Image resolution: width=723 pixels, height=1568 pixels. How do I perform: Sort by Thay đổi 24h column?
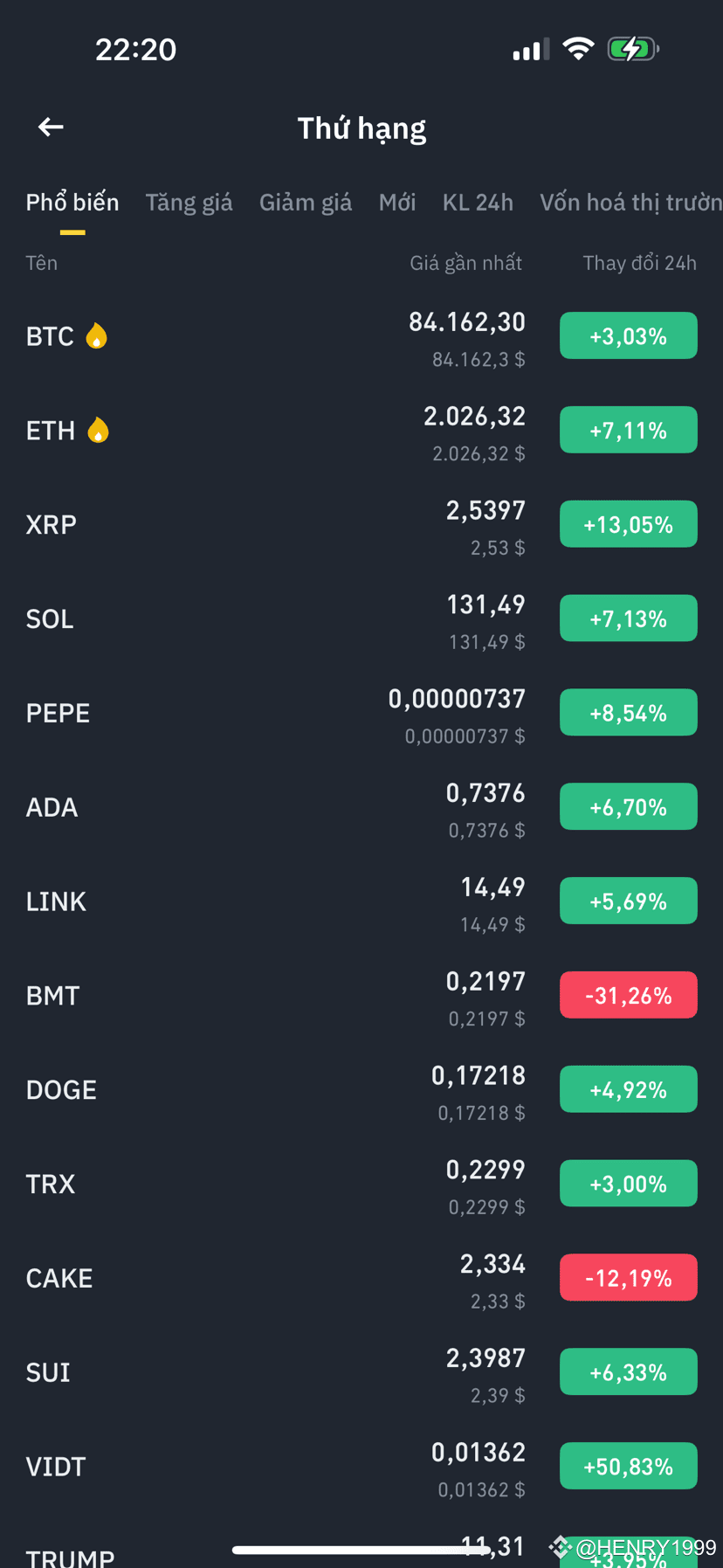[639, 263]
